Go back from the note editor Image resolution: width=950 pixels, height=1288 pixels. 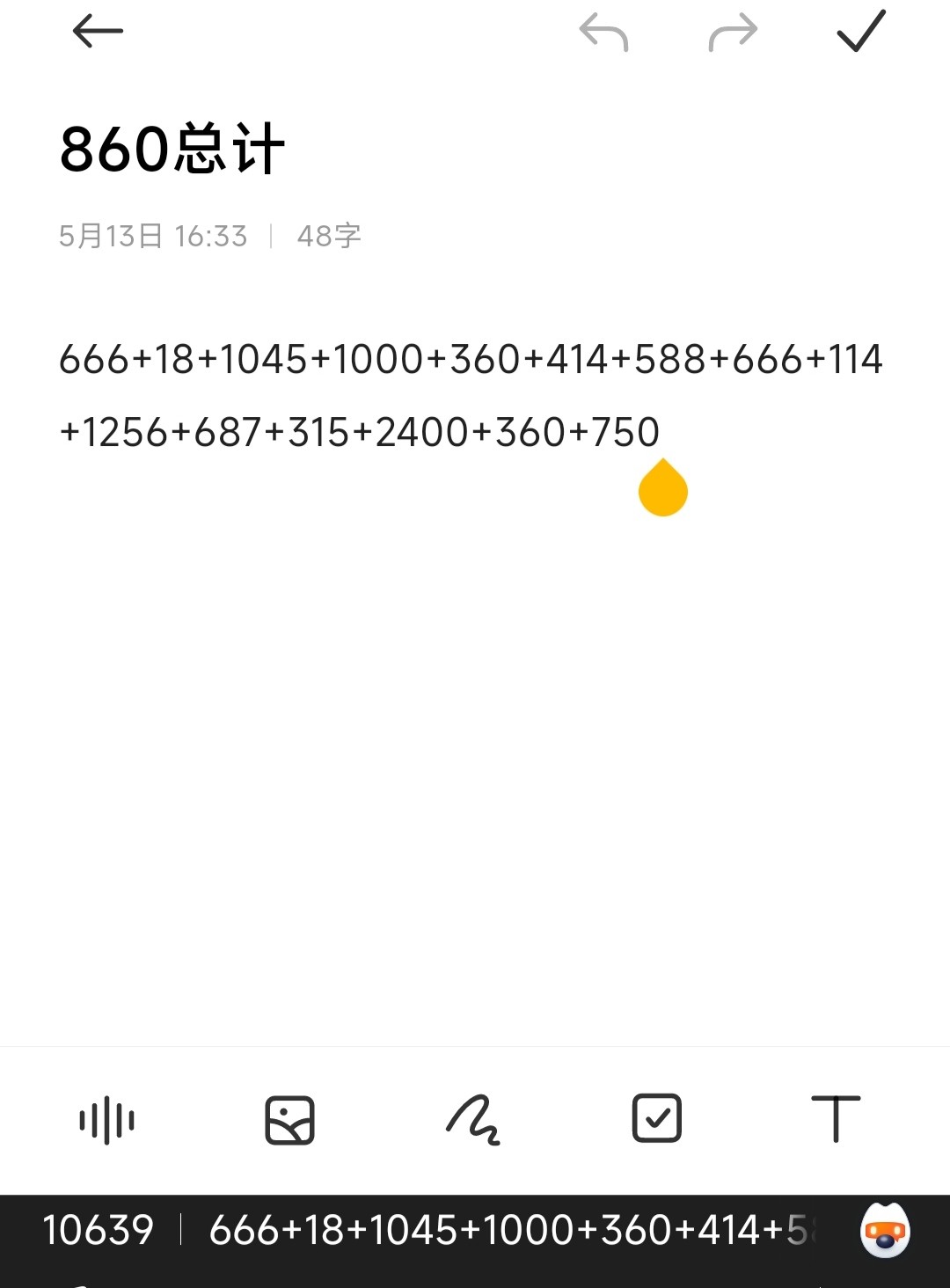98,32
